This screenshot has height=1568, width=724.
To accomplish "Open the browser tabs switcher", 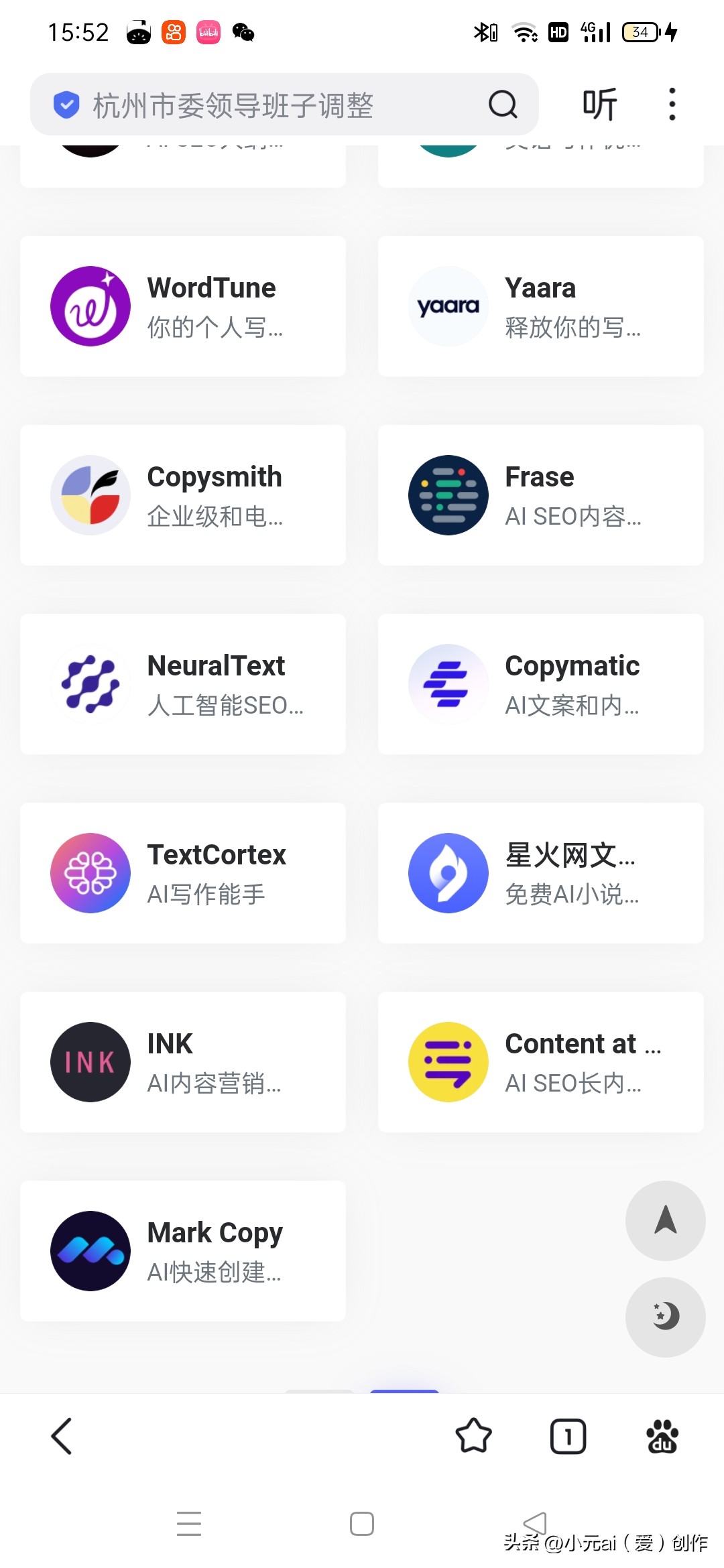I will pos(568,1436).
